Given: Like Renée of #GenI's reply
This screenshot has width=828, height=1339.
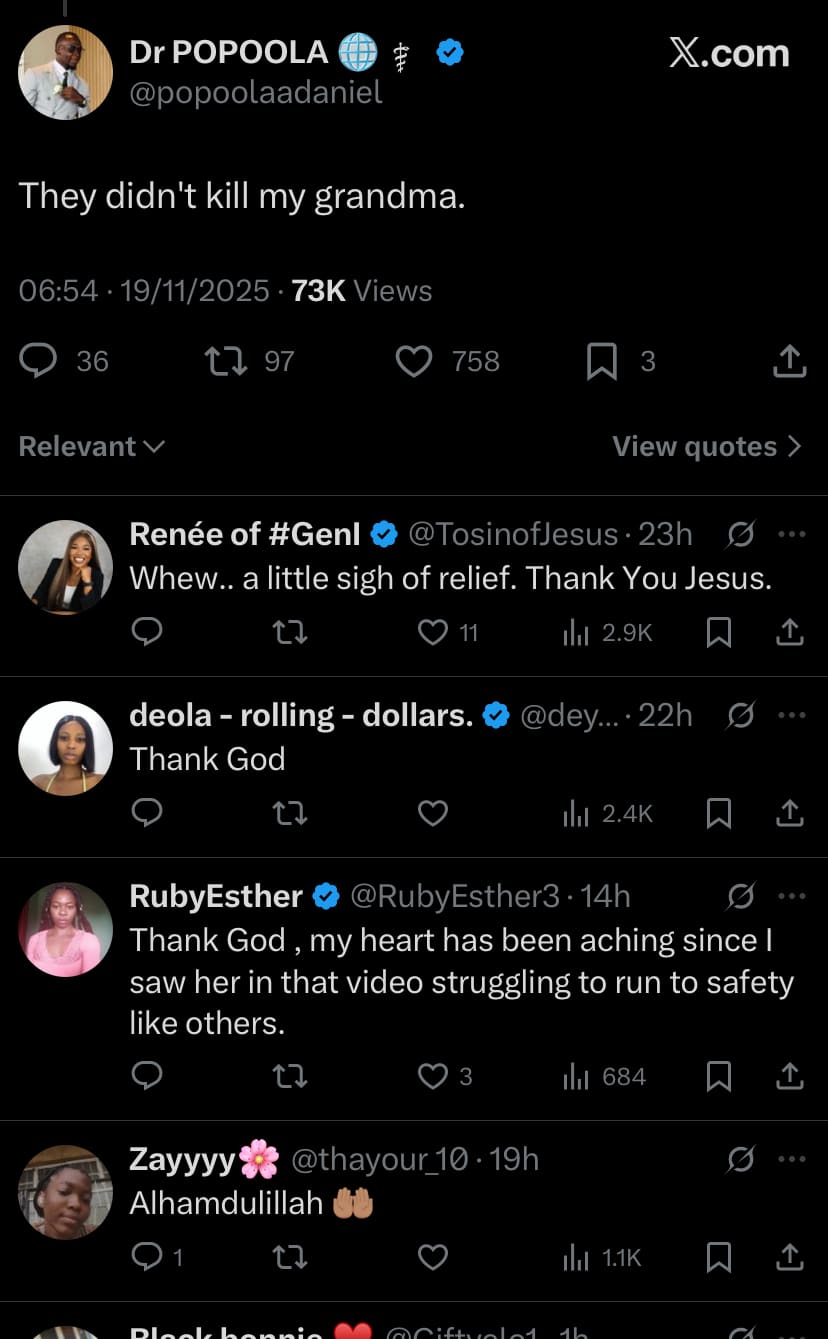Looking at the screenshot, I should pyautogui.click(x=431, y=632).
